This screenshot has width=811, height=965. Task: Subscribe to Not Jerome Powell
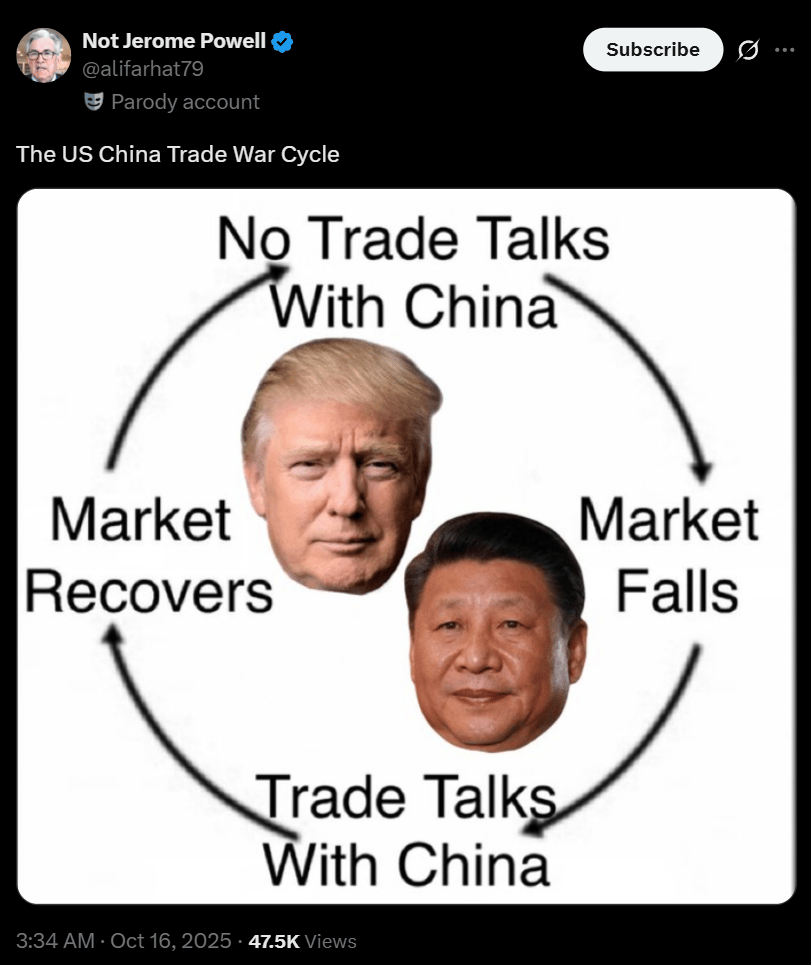(652, 50)
